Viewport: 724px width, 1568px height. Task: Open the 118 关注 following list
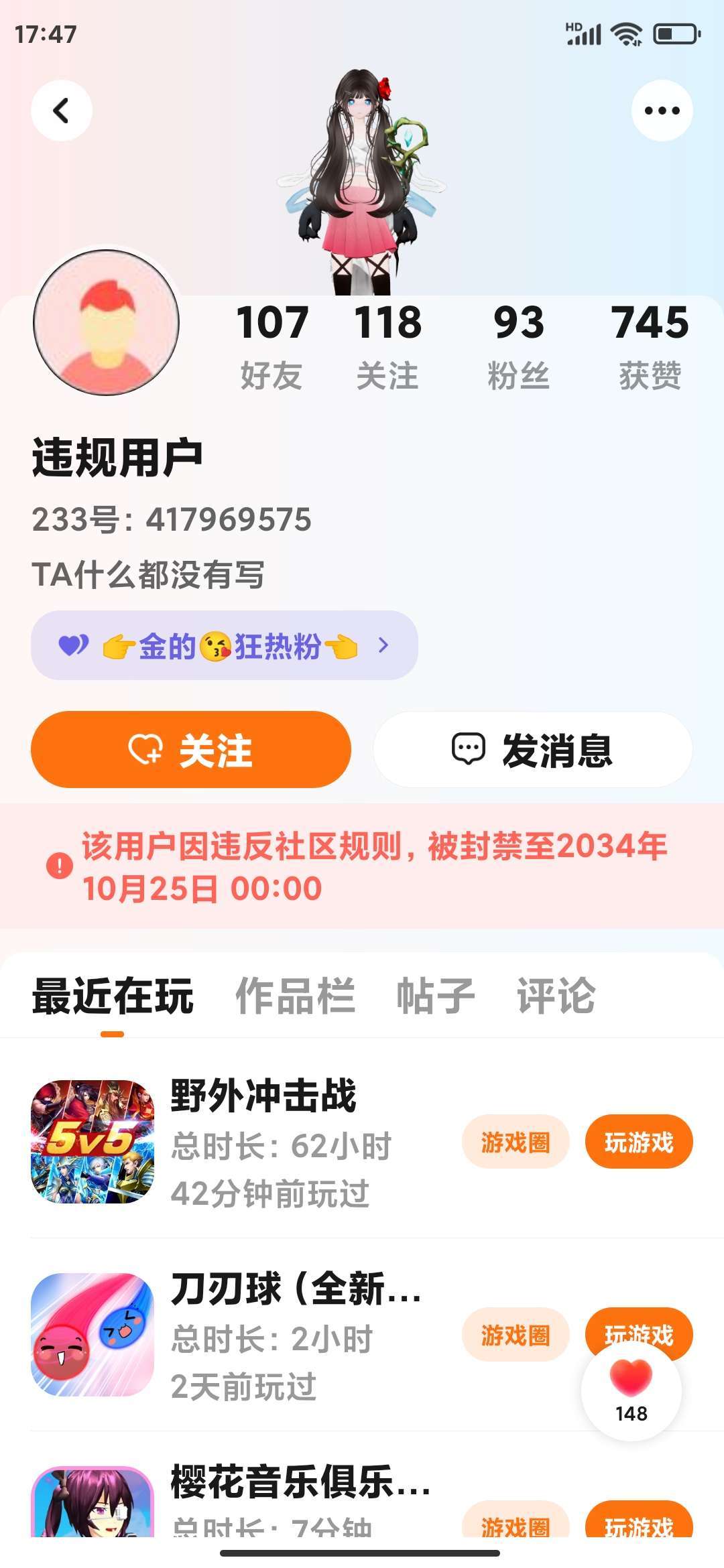(387, 346)
